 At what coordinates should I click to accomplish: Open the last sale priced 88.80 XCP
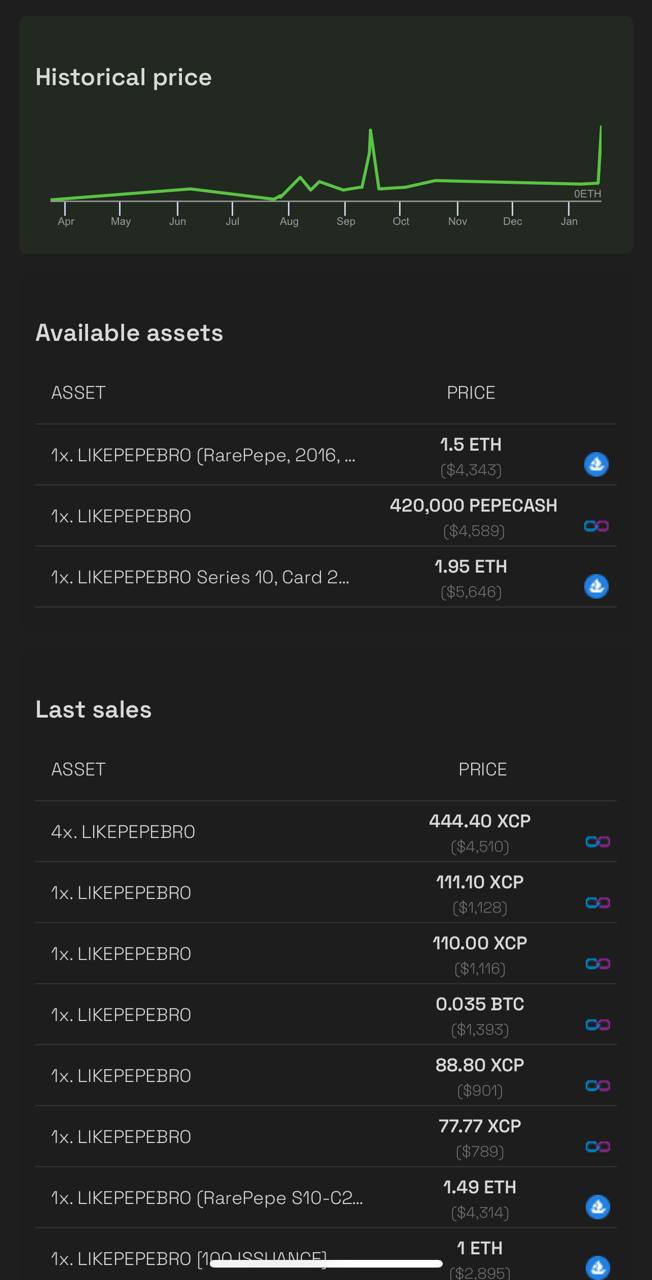(x=325, y=1076)
